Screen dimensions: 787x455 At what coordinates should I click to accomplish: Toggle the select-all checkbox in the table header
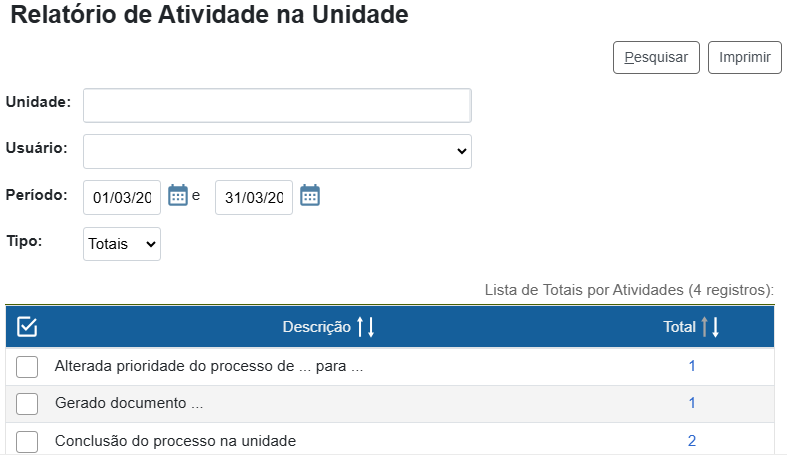click(x=28, y=326)
